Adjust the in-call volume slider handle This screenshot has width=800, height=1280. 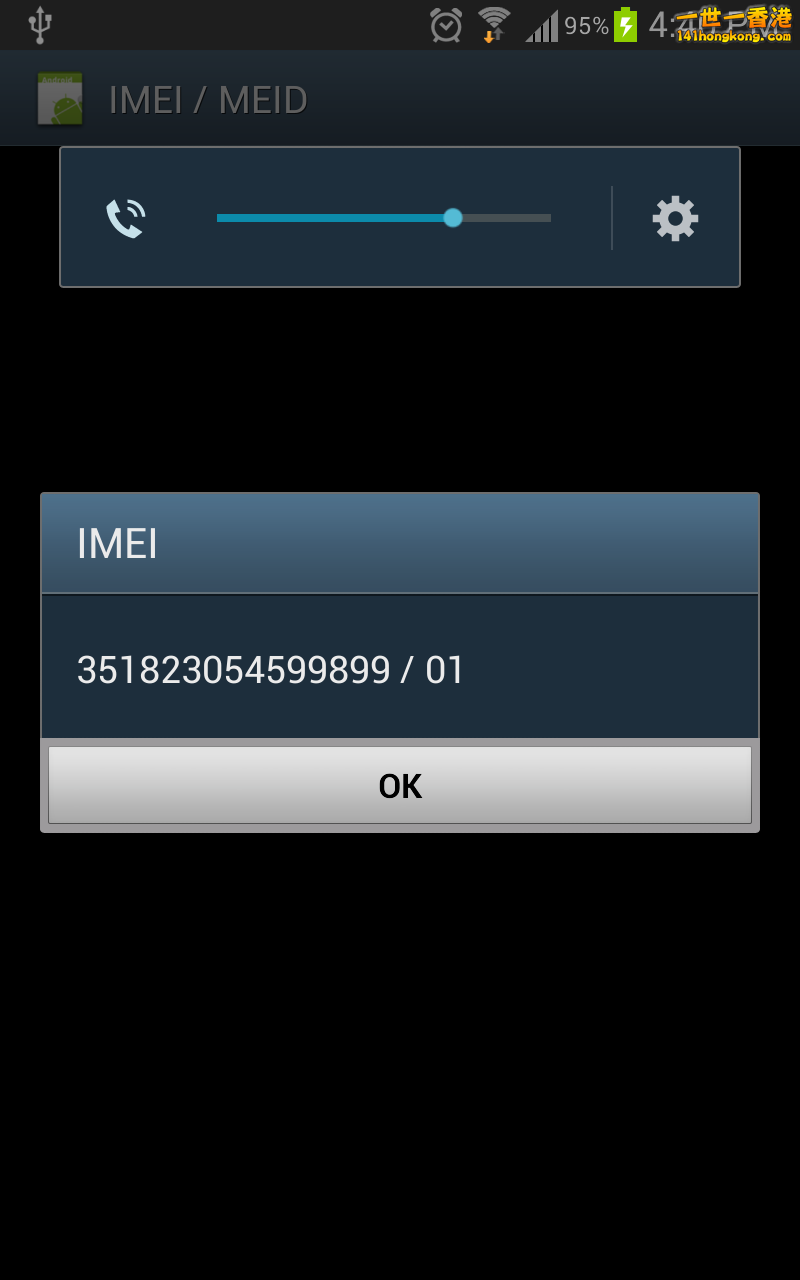452,217
